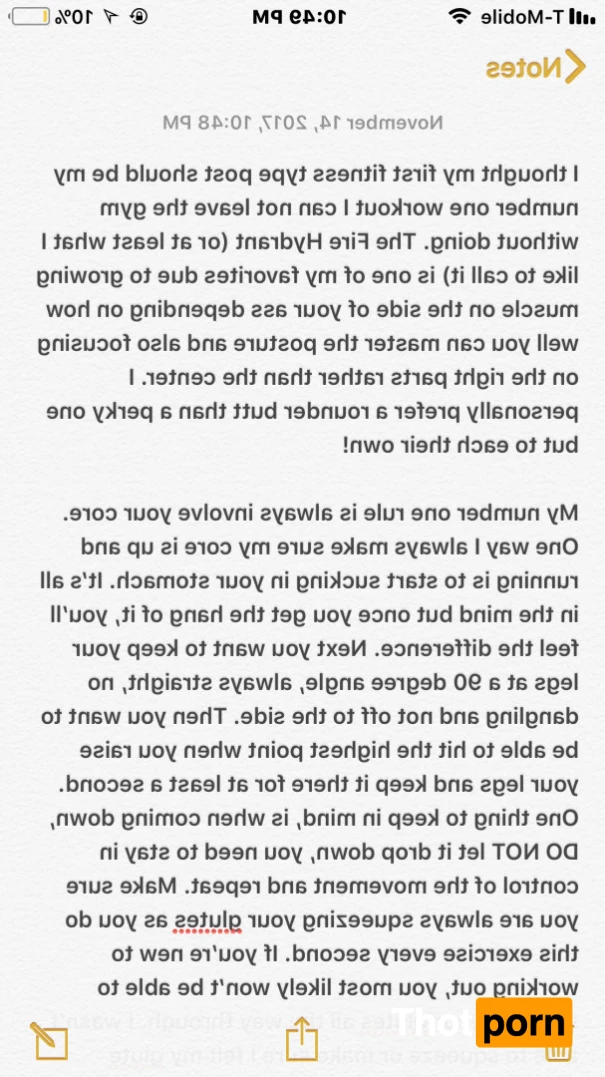
Task: Share this note
Action: click(302, 1040)
